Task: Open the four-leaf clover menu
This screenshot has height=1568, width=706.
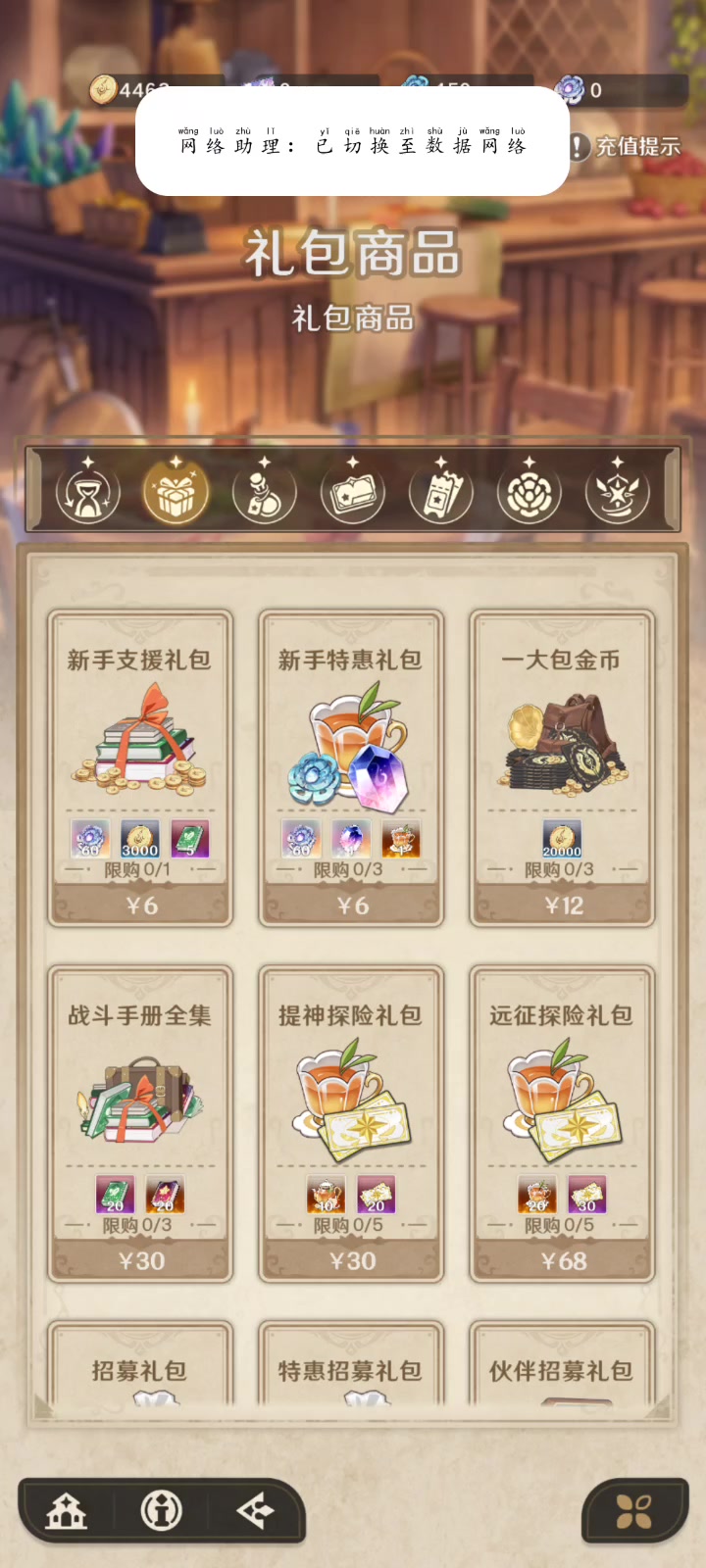Action: tap(633, 1511)
